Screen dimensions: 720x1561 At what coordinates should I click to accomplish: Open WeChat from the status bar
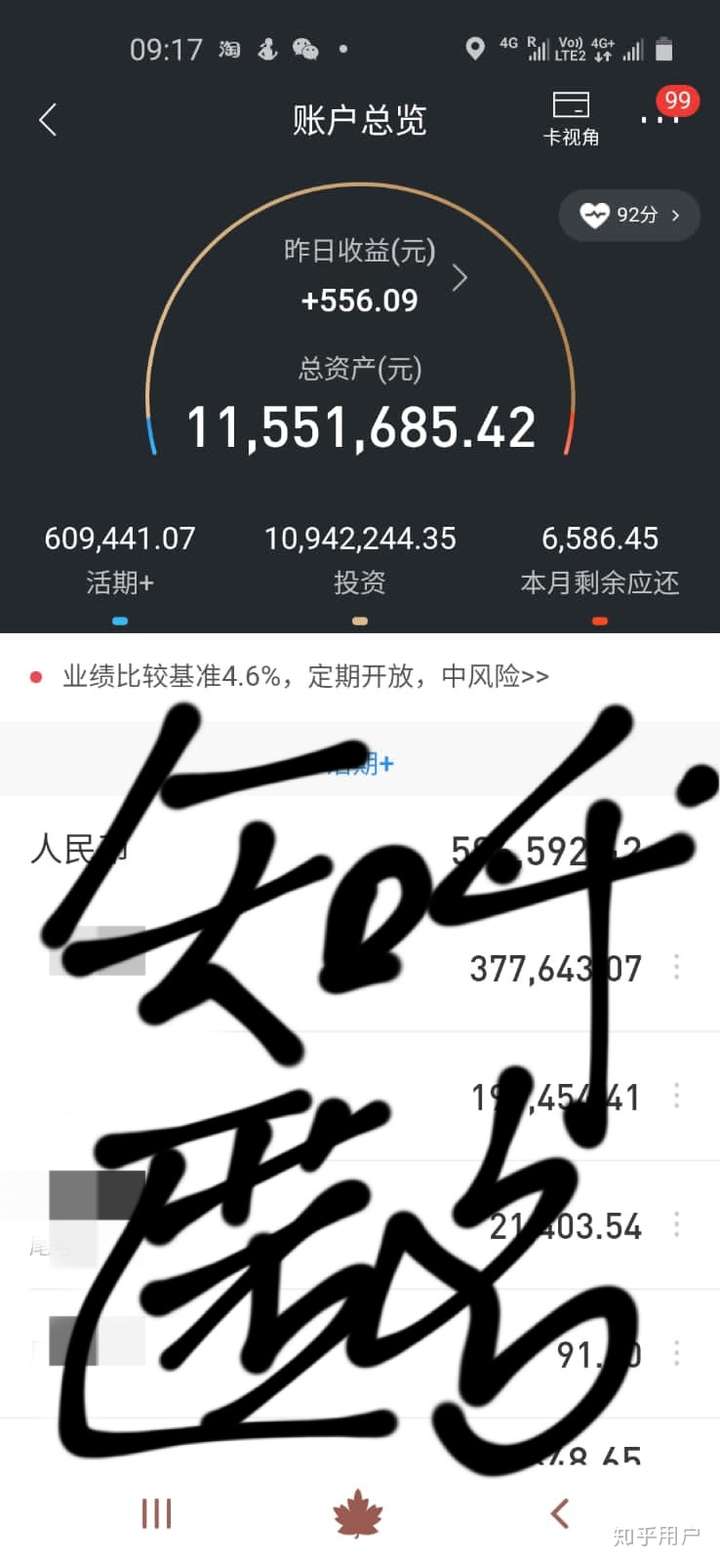point(305,49)
